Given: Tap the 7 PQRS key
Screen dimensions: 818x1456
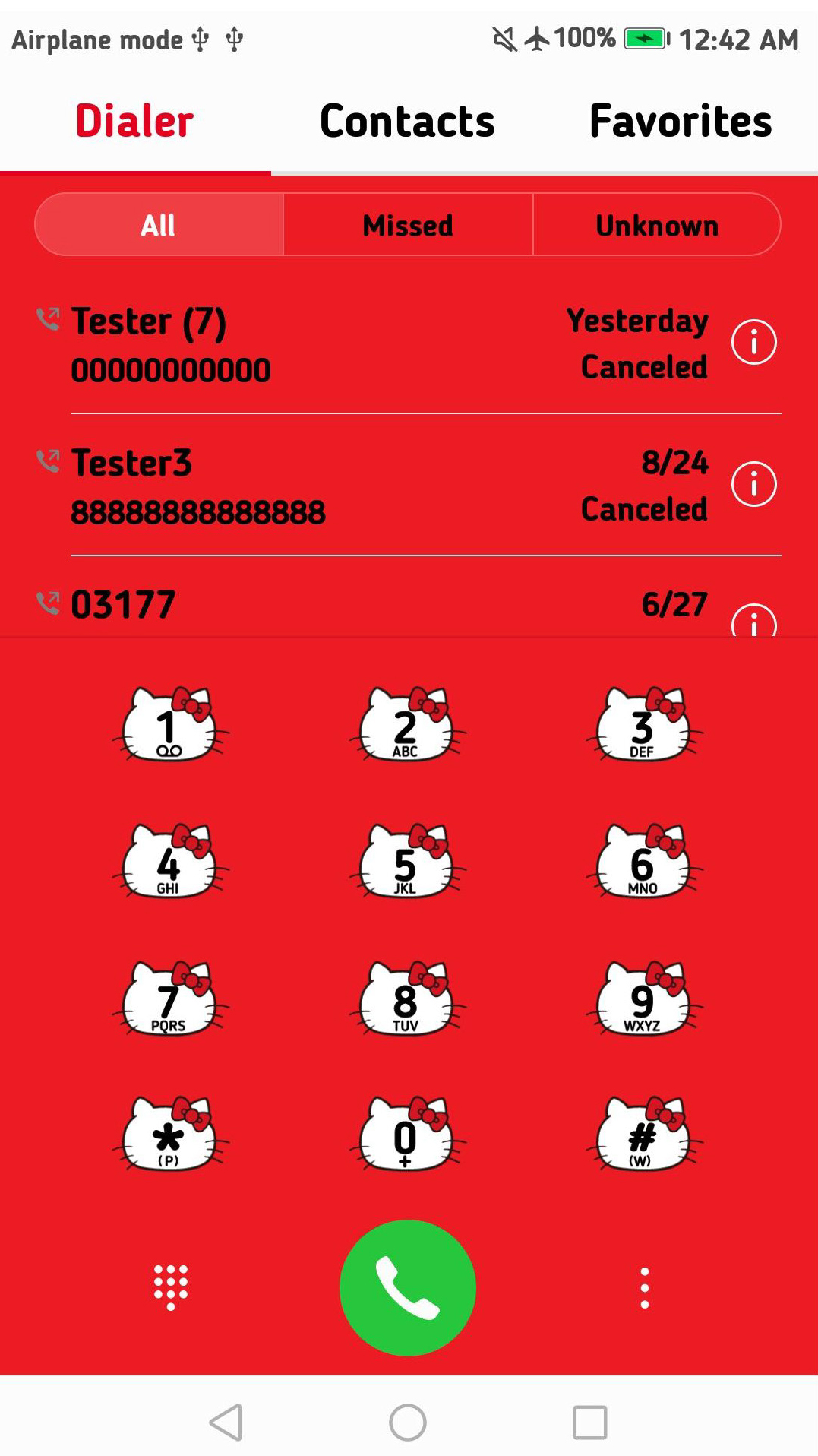Looking at the screenshot, I should pyautogui.click(x=169, y=999).
